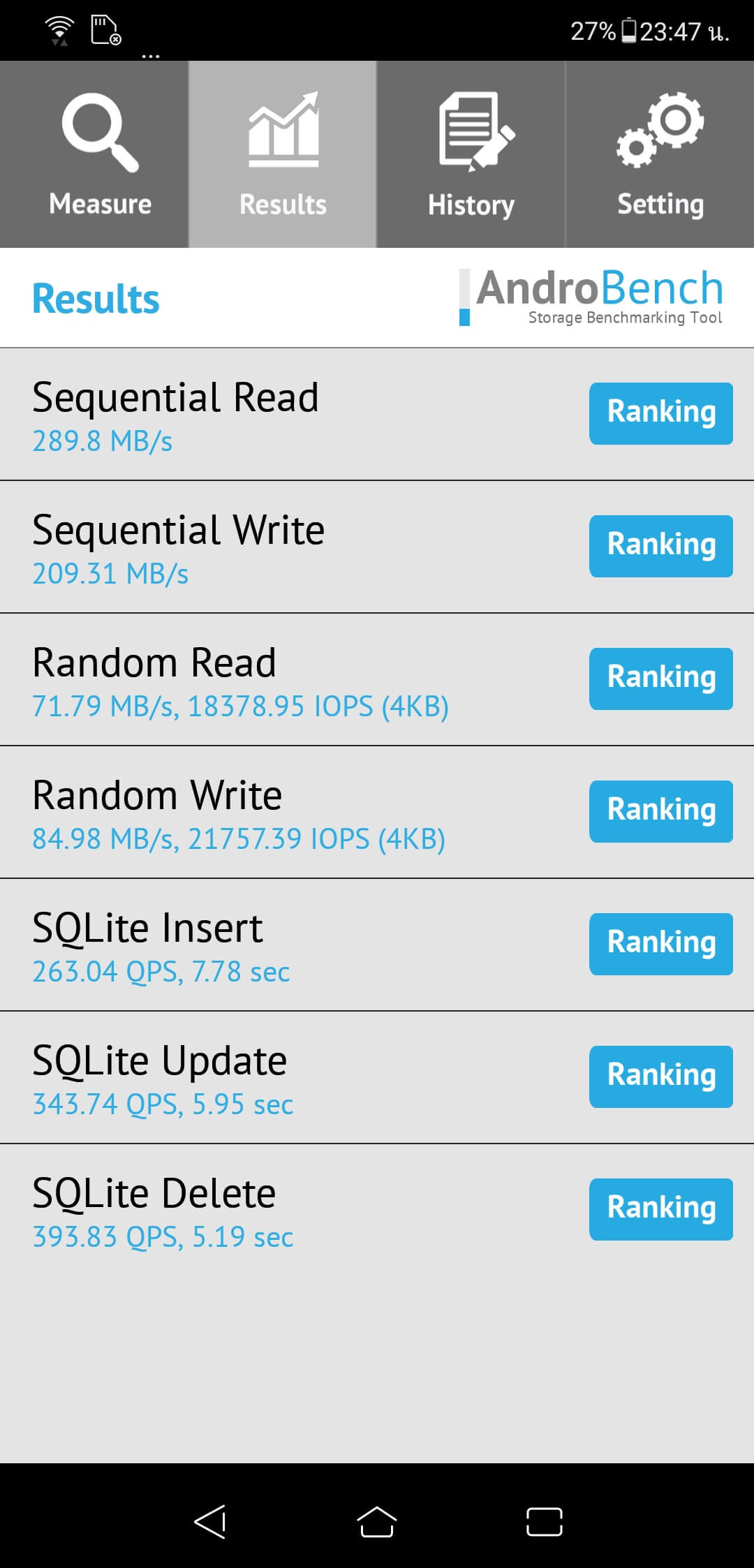
Task: Show Ranking for SQLite Insert
Action: pos(661,944)
